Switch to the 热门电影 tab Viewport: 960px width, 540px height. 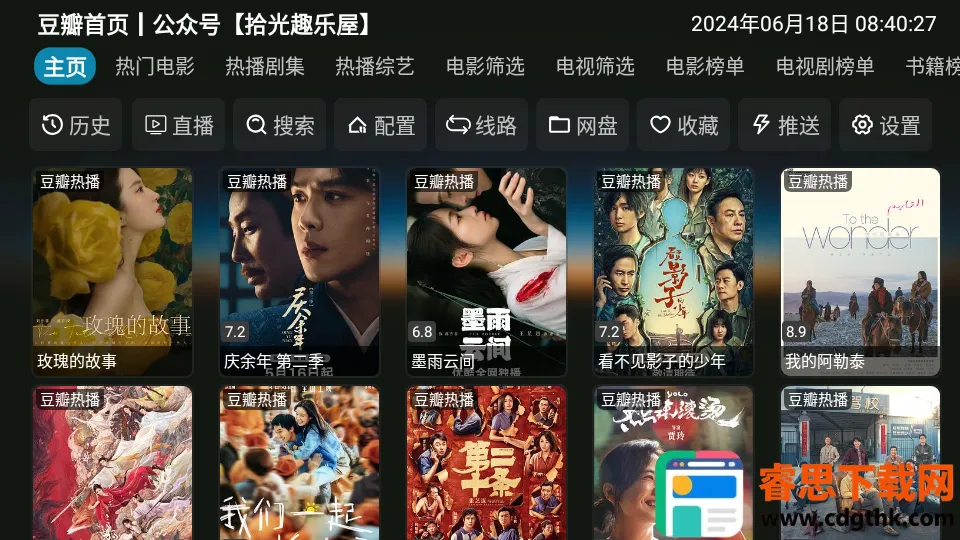click(x=155, y=67)
